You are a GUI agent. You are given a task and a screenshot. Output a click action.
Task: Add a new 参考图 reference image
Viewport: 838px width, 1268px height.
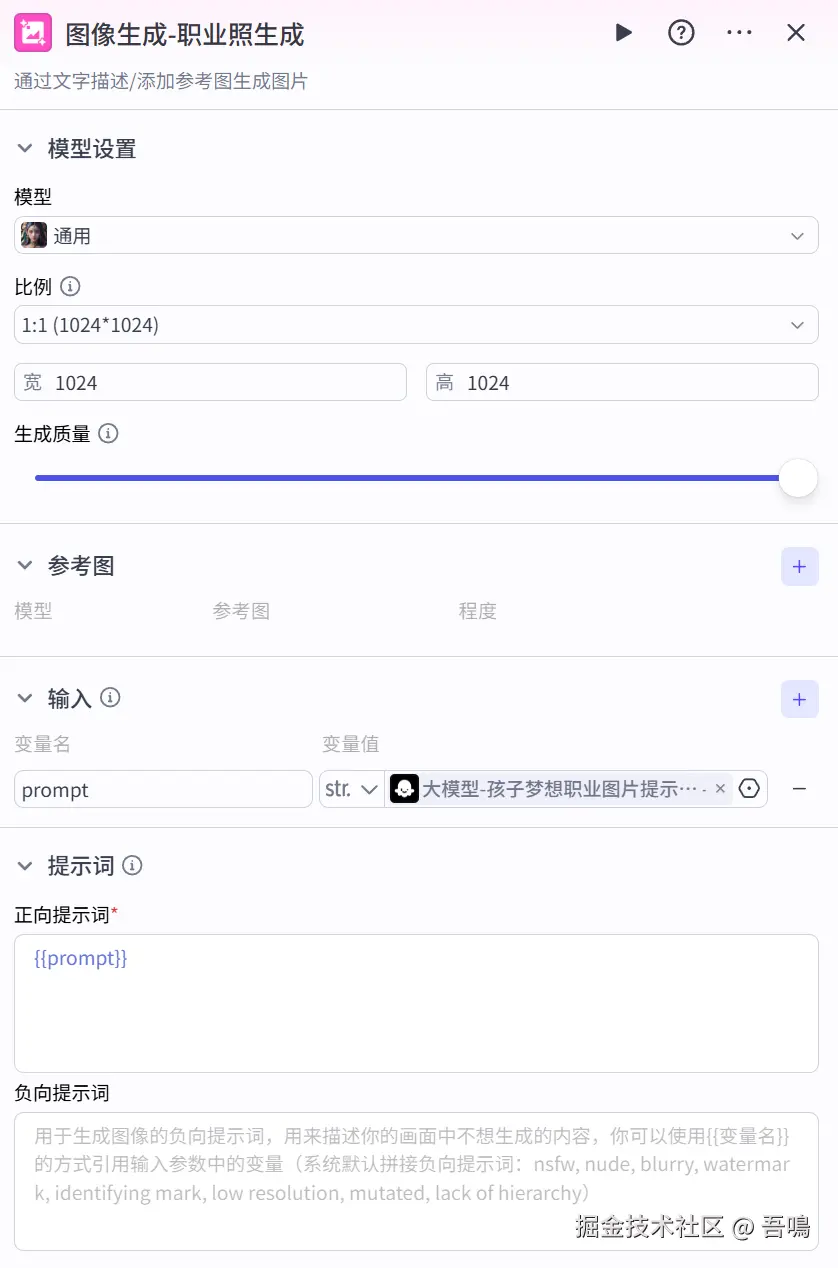pyautogui.click(x=799, y=566)
